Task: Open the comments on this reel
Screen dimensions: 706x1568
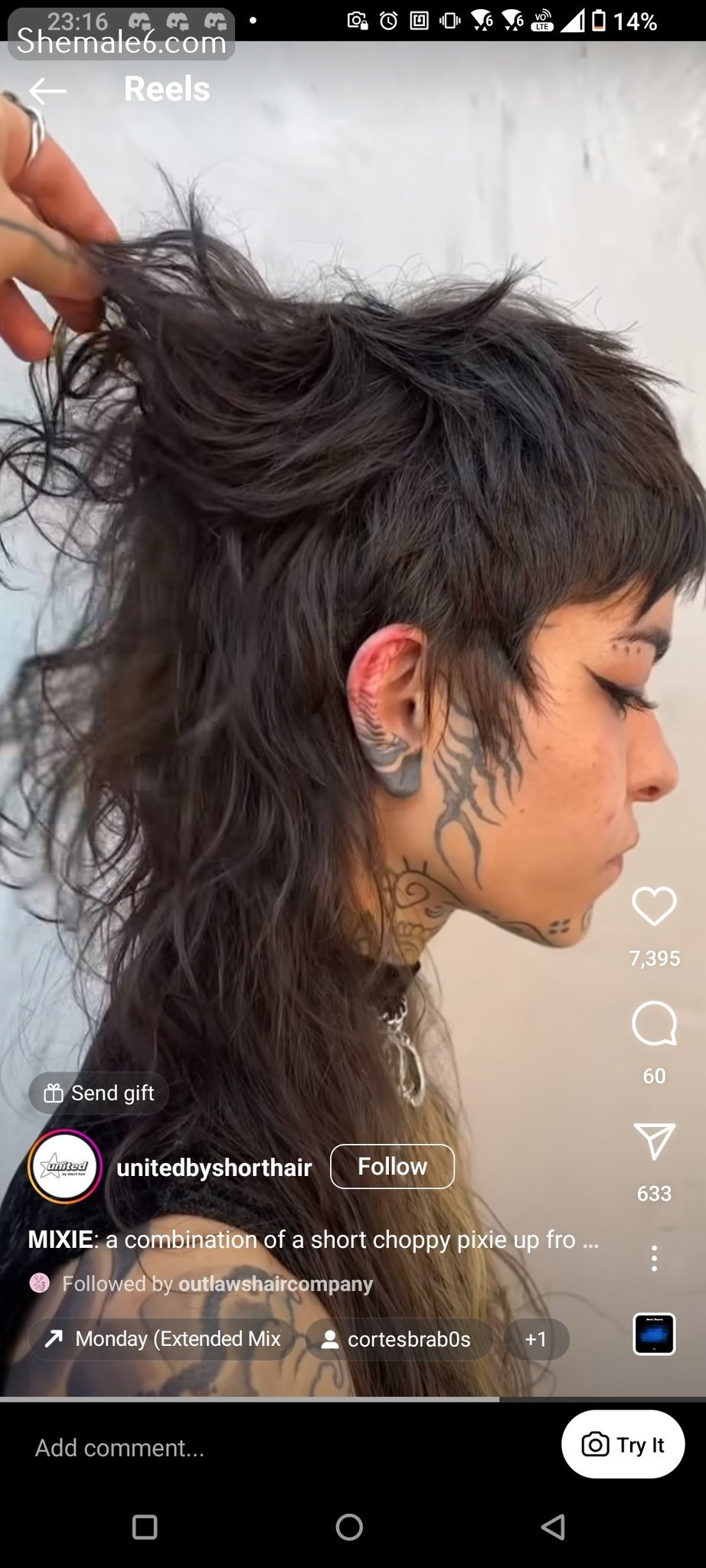Action: (x=654, y=1024)
